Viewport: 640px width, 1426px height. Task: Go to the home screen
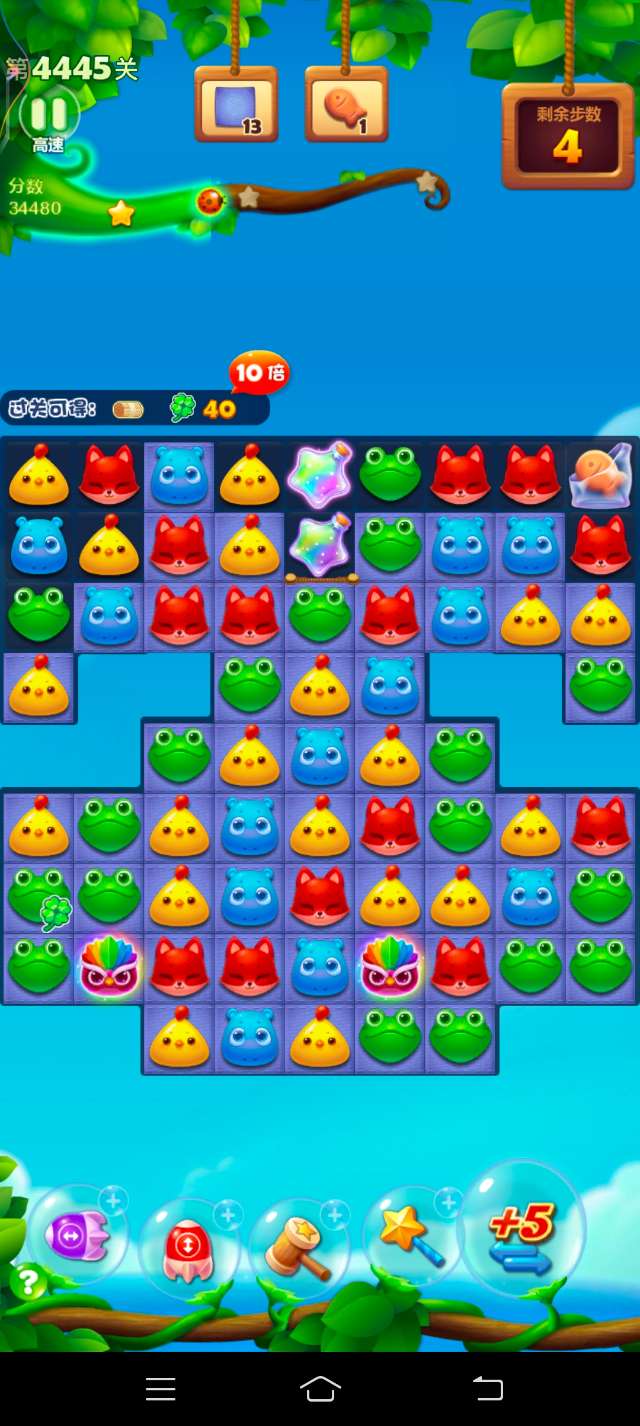click(x=320, y=1388)
